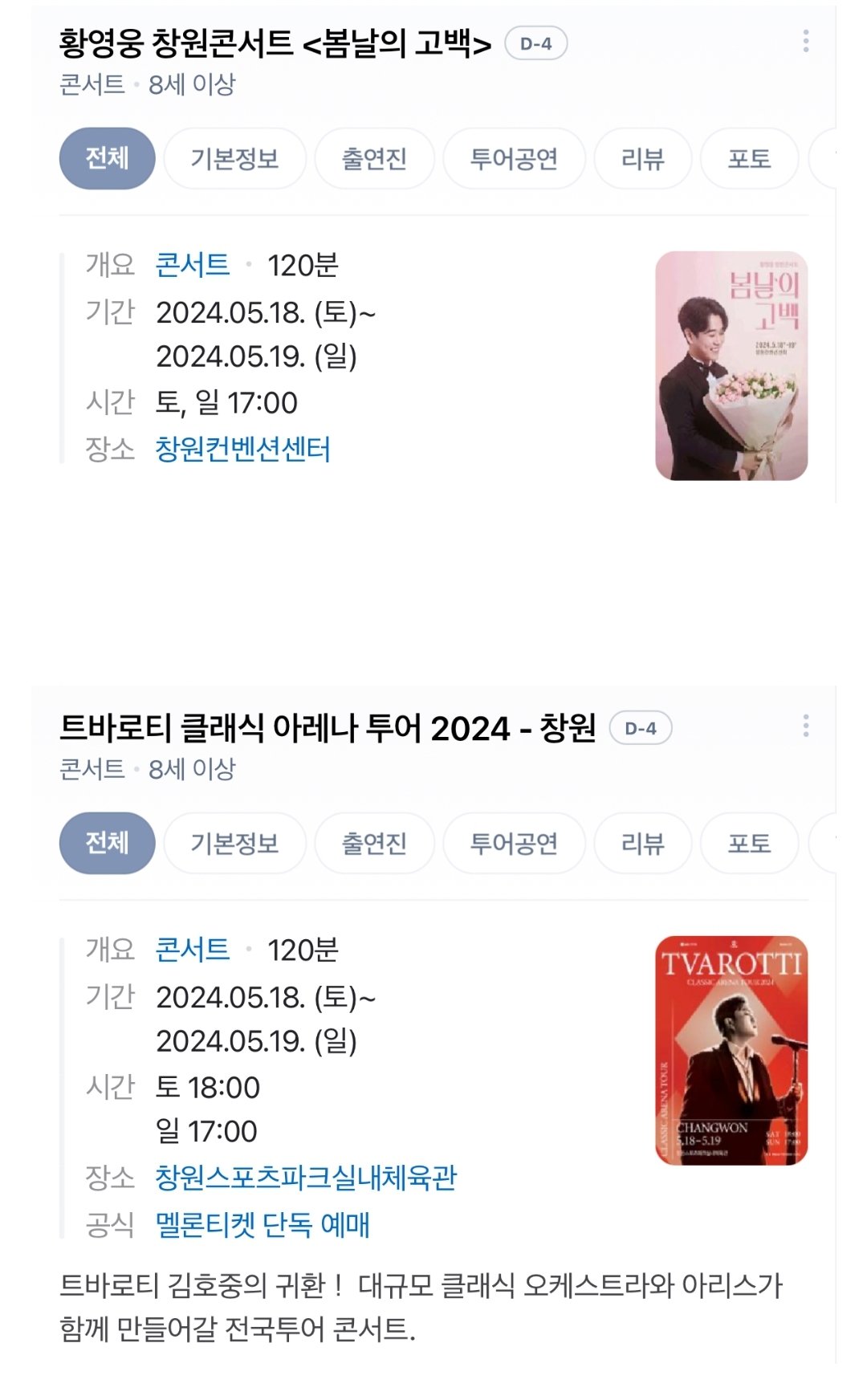Switch to the 기본정보 tab for 황영웅 concert
This screenshot has height=1400, width=867.
click(235, 158)
